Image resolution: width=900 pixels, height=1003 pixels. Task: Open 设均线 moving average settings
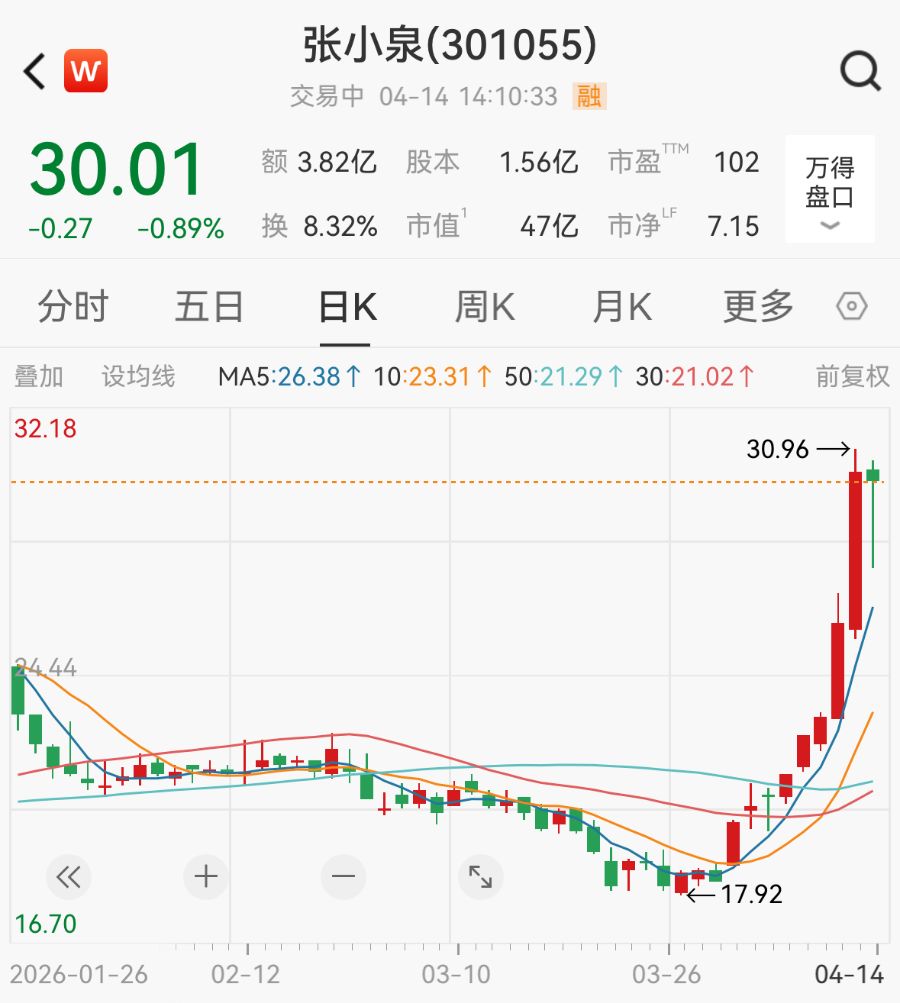pyautogui.click(x=138, y=377)
